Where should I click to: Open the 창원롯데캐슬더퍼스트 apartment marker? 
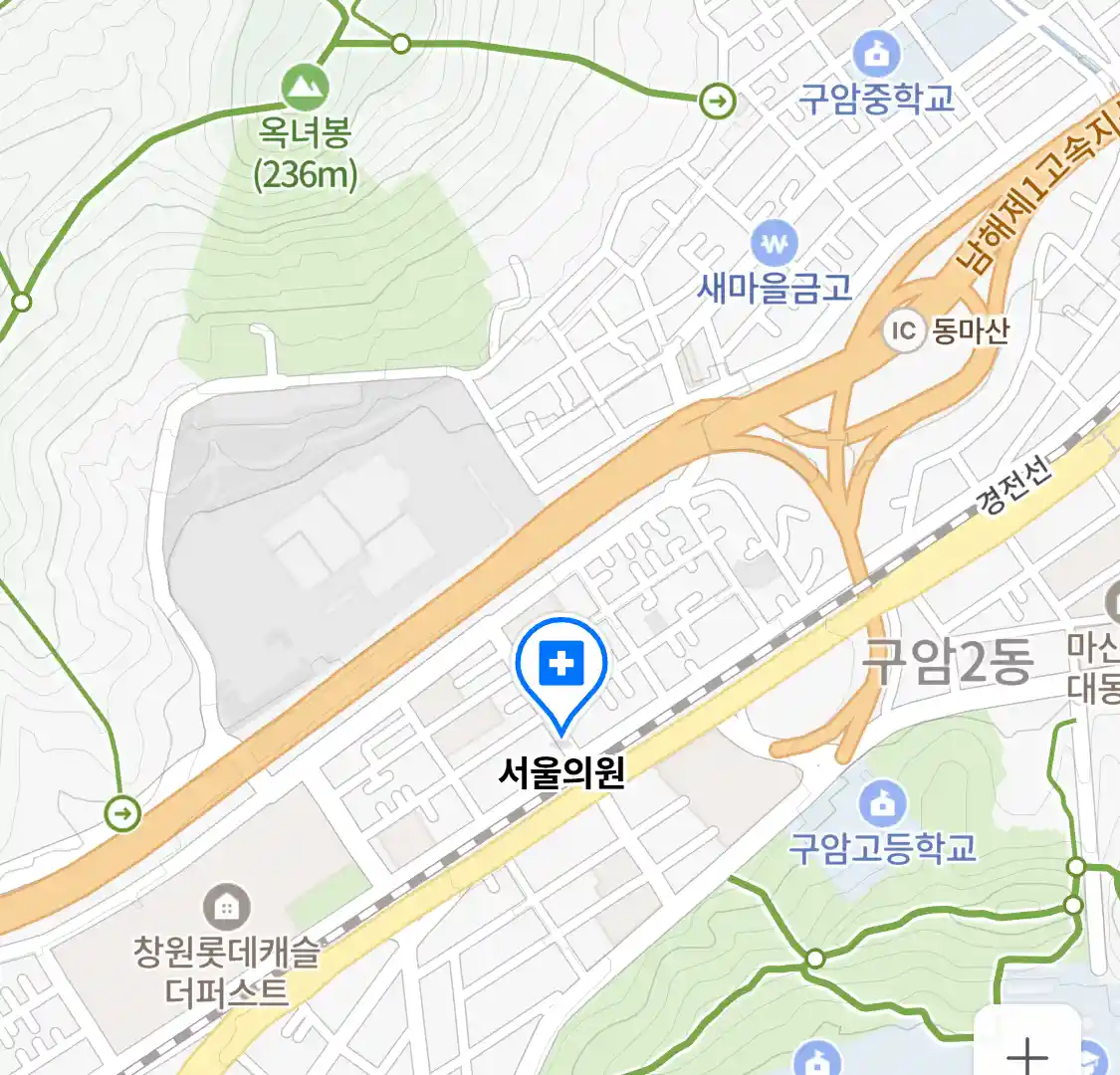click(227, 907)
